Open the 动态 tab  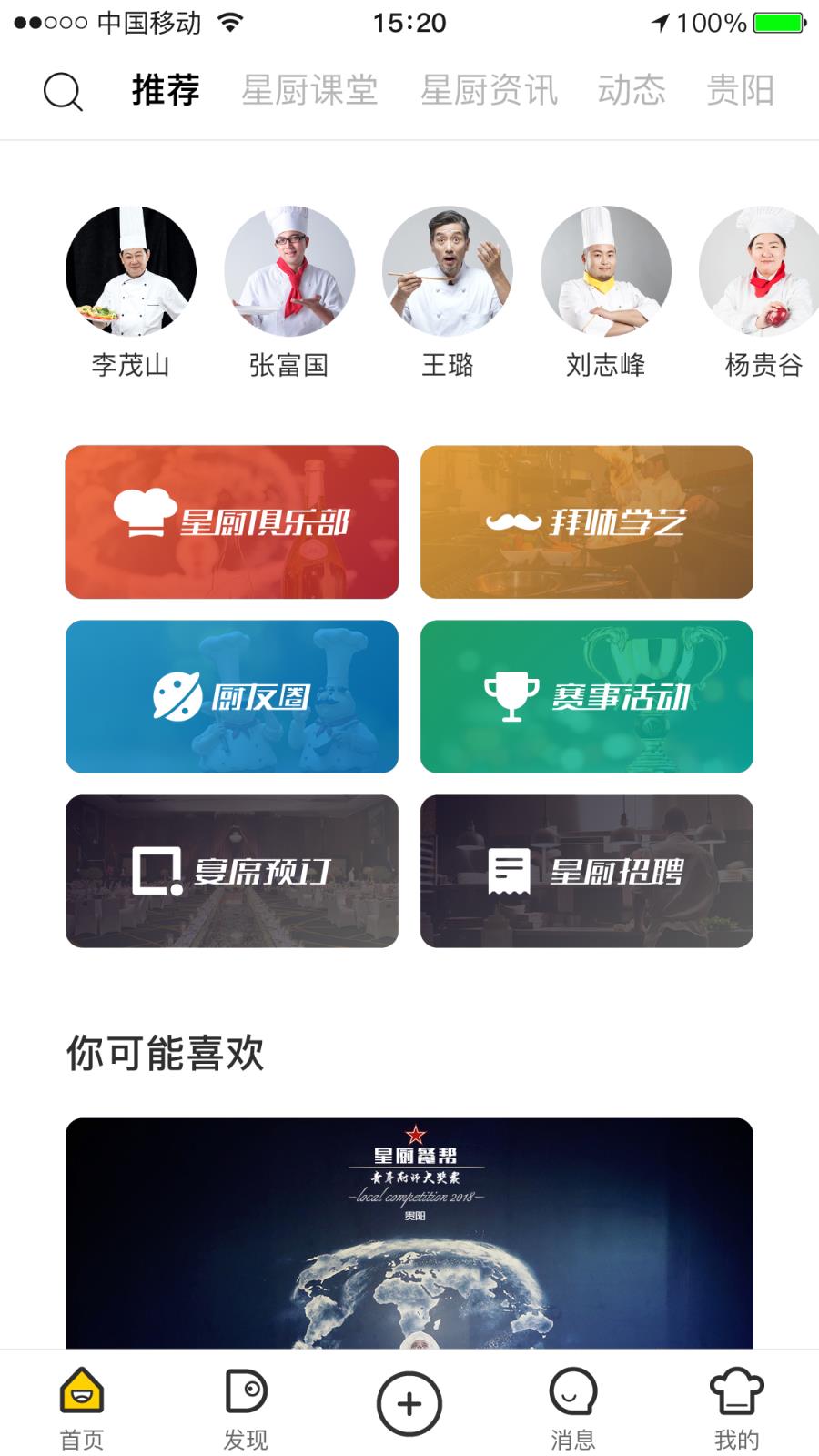click(x=632, y=90)
